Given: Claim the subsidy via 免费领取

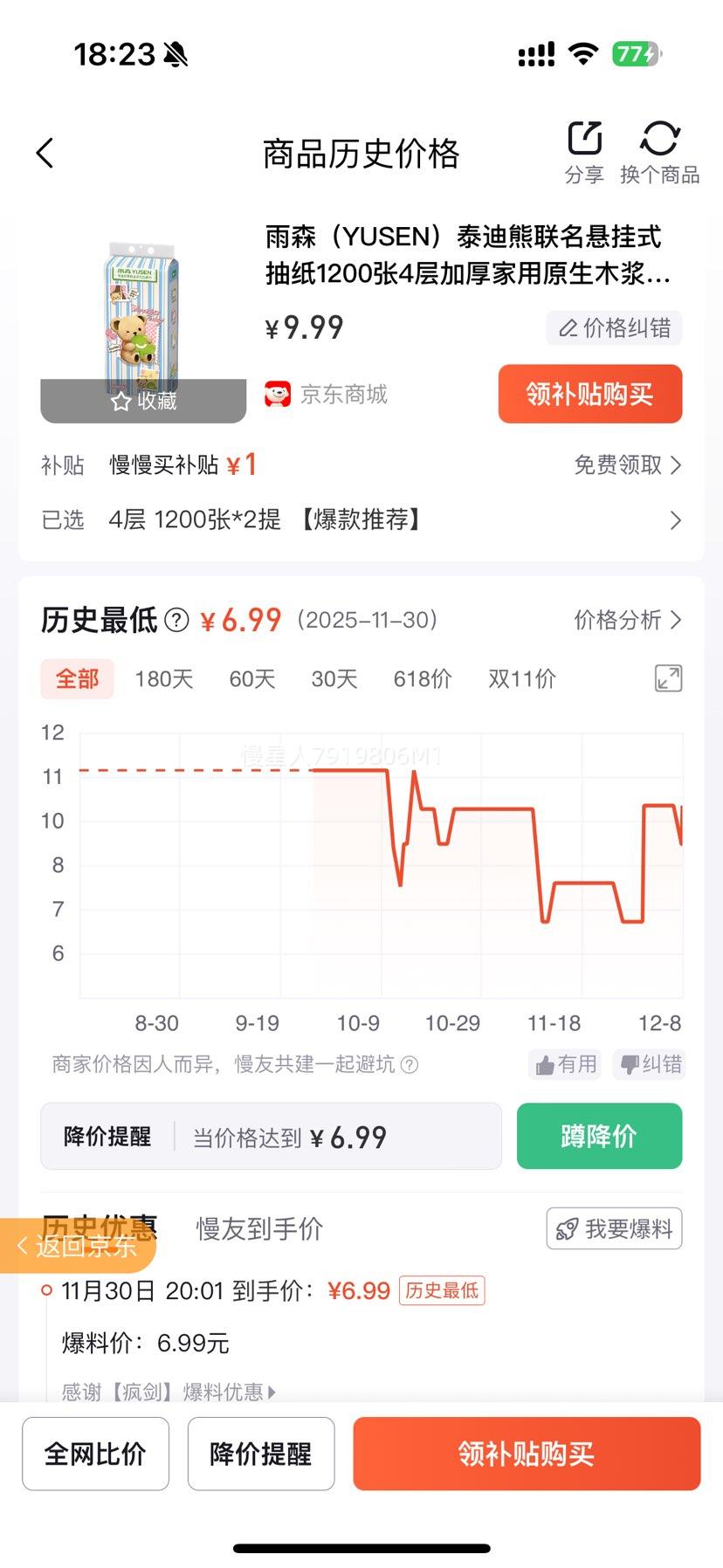Looking at the screenshot, I should [x=627, y=465].
